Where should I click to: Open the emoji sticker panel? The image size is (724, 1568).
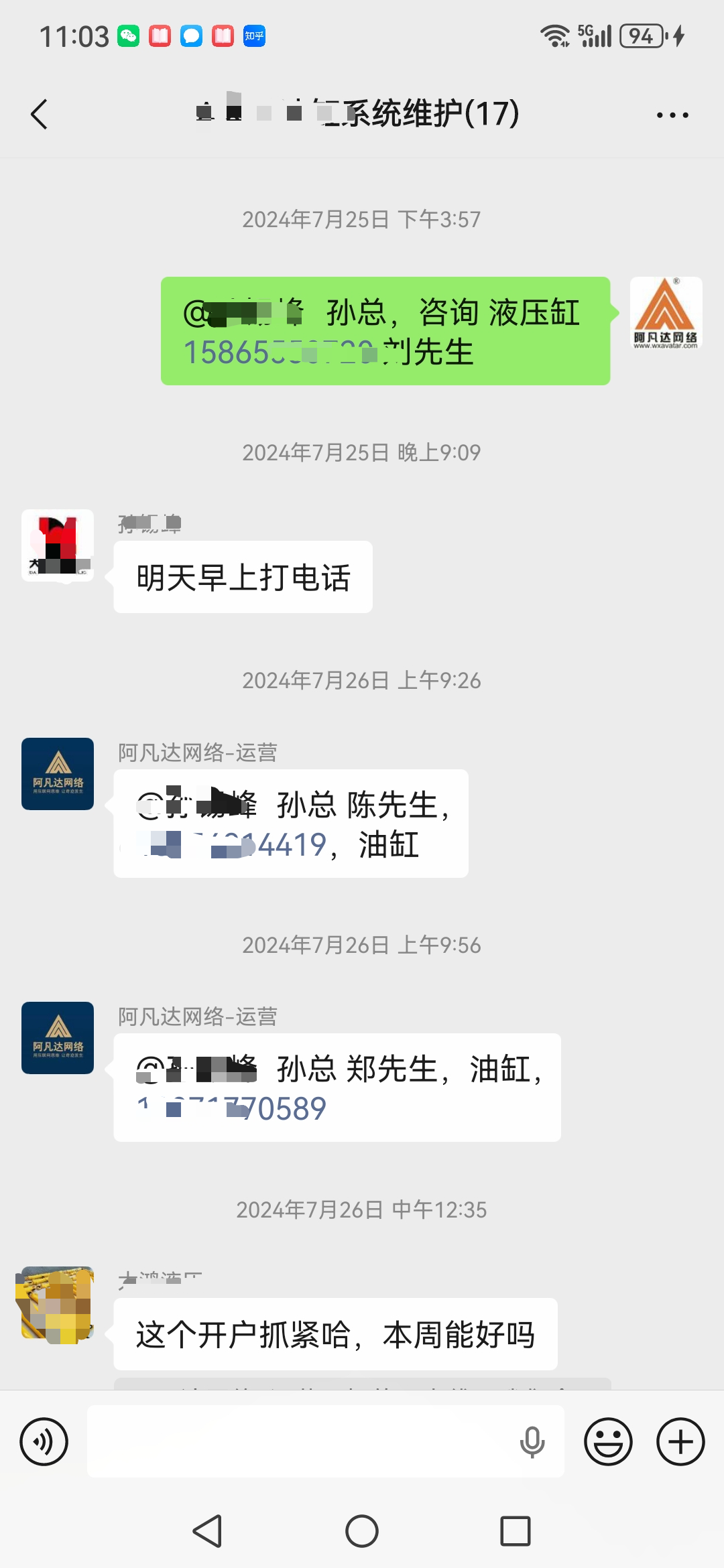click(608, 1441)
